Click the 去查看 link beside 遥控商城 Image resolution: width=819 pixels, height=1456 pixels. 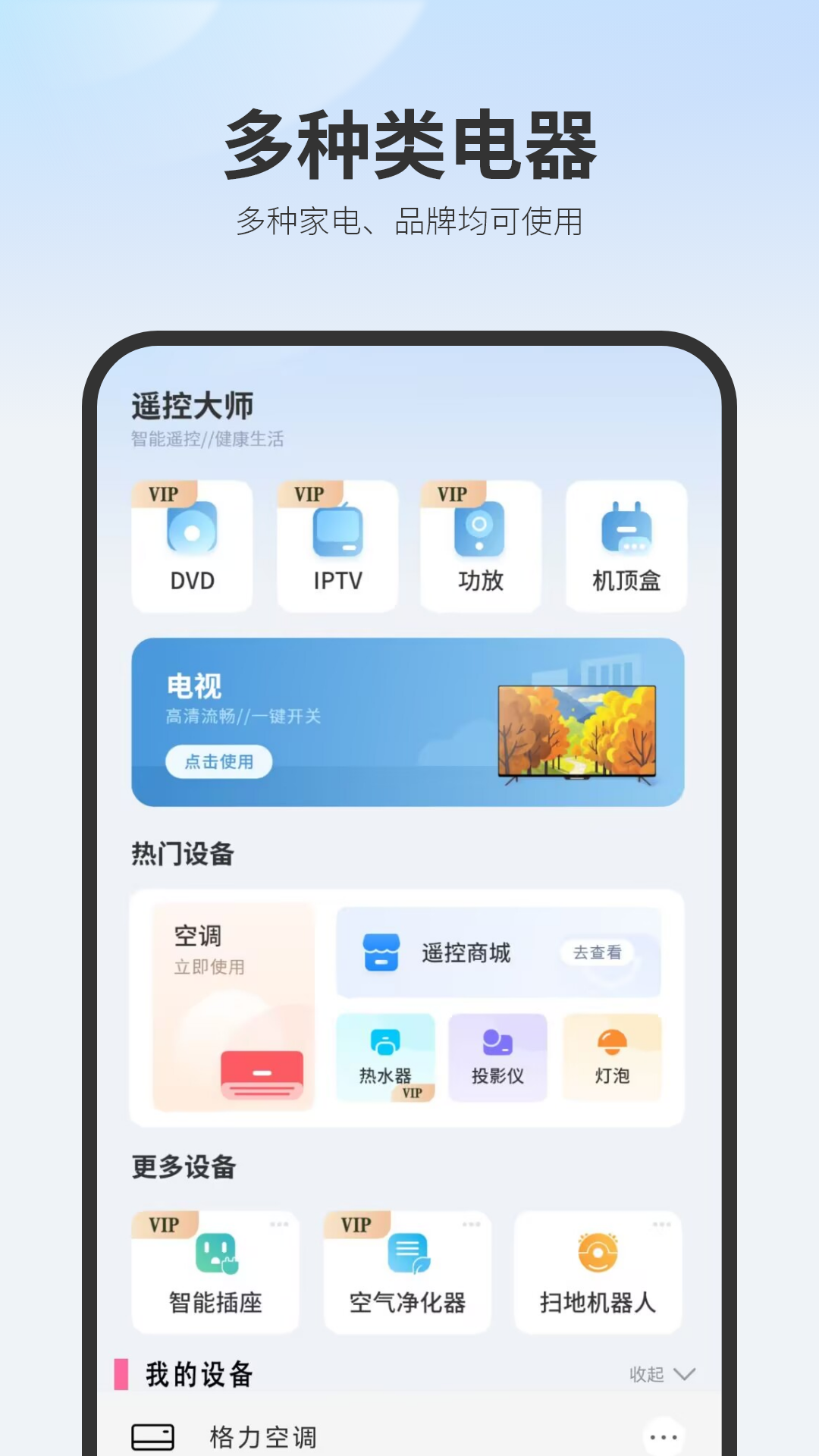pos(598,953)
